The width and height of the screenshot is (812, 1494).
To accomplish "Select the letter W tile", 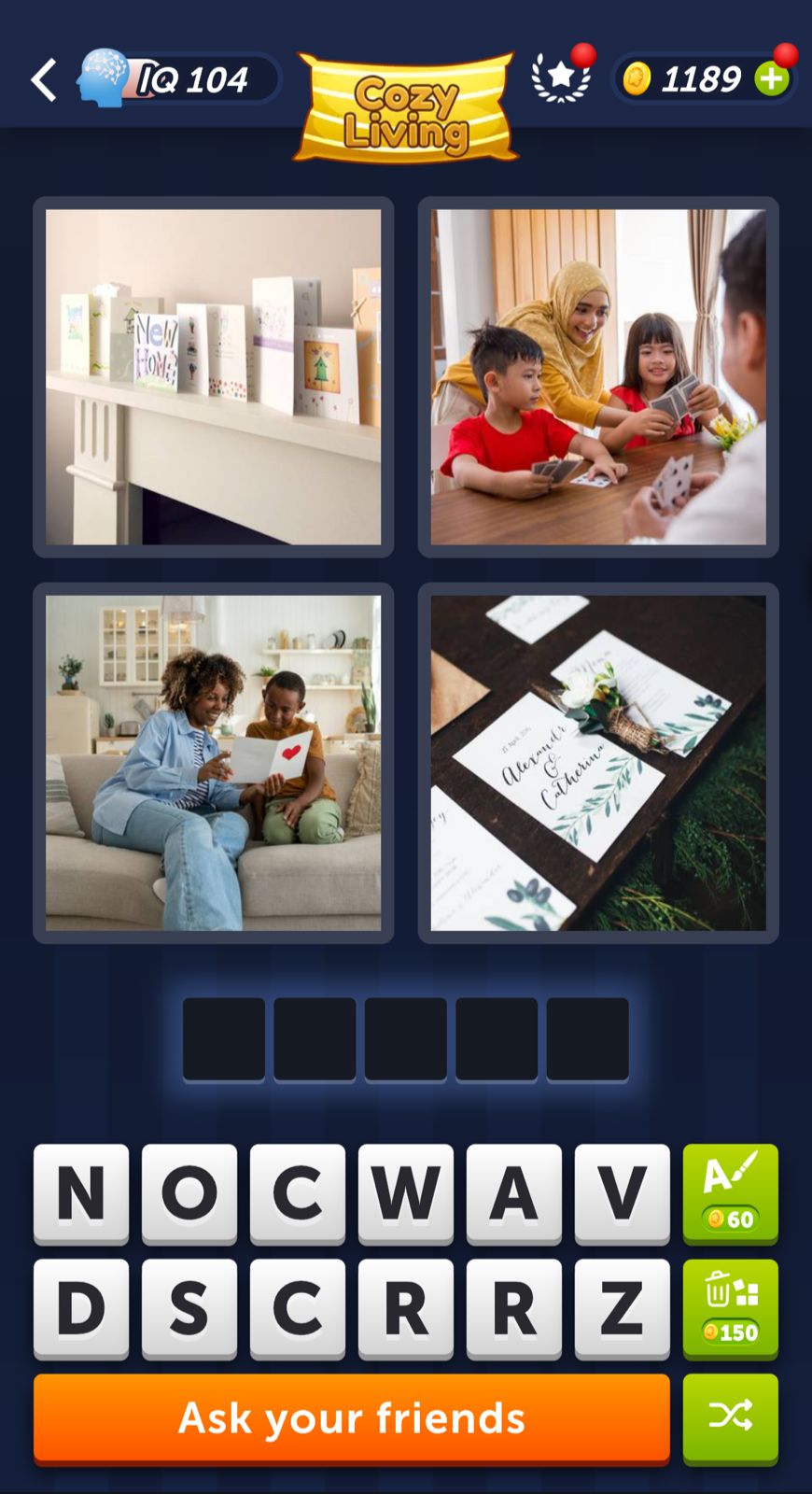I will tap(405, 1192).
